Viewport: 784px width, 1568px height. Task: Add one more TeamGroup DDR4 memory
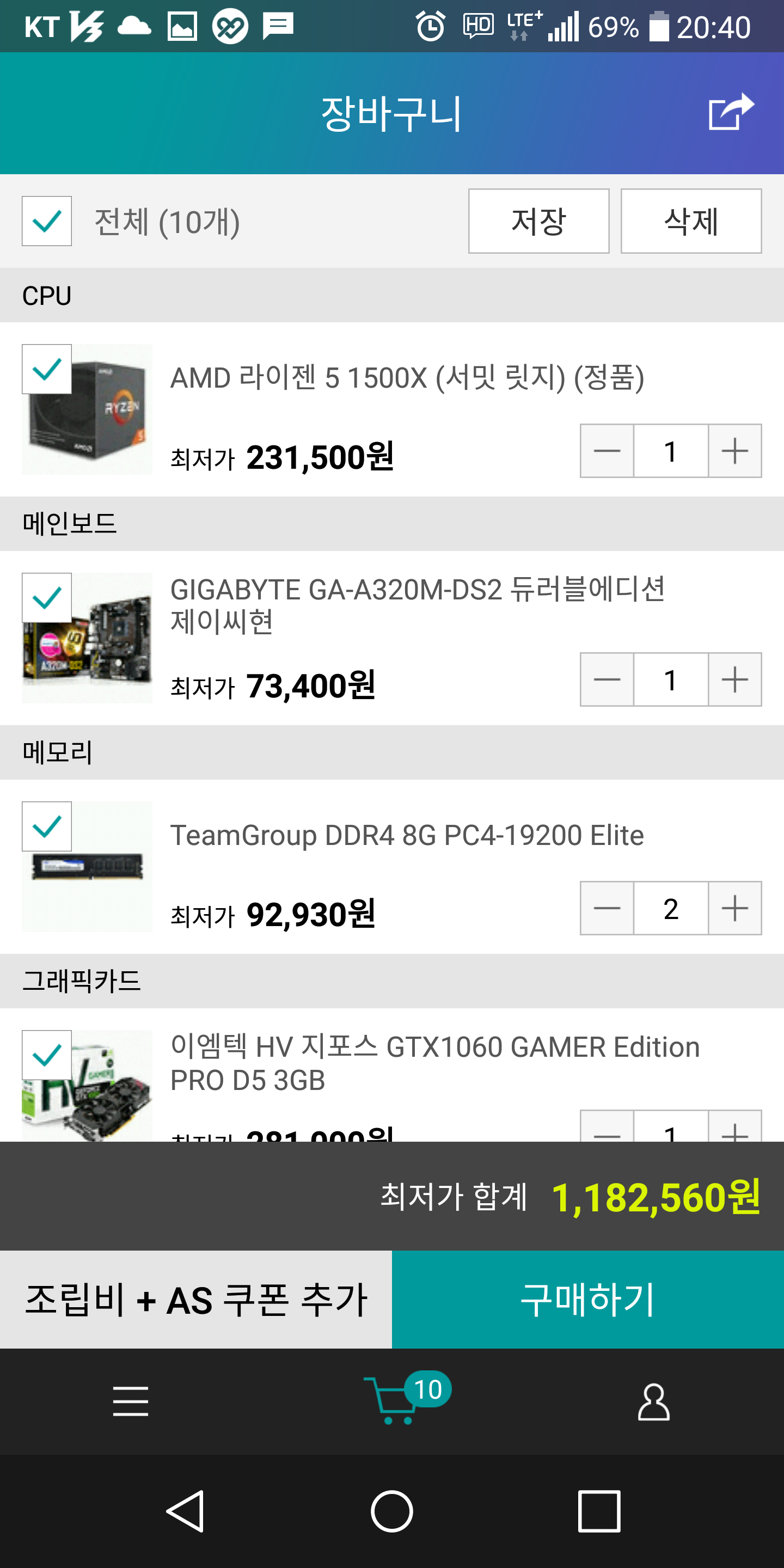734,908
